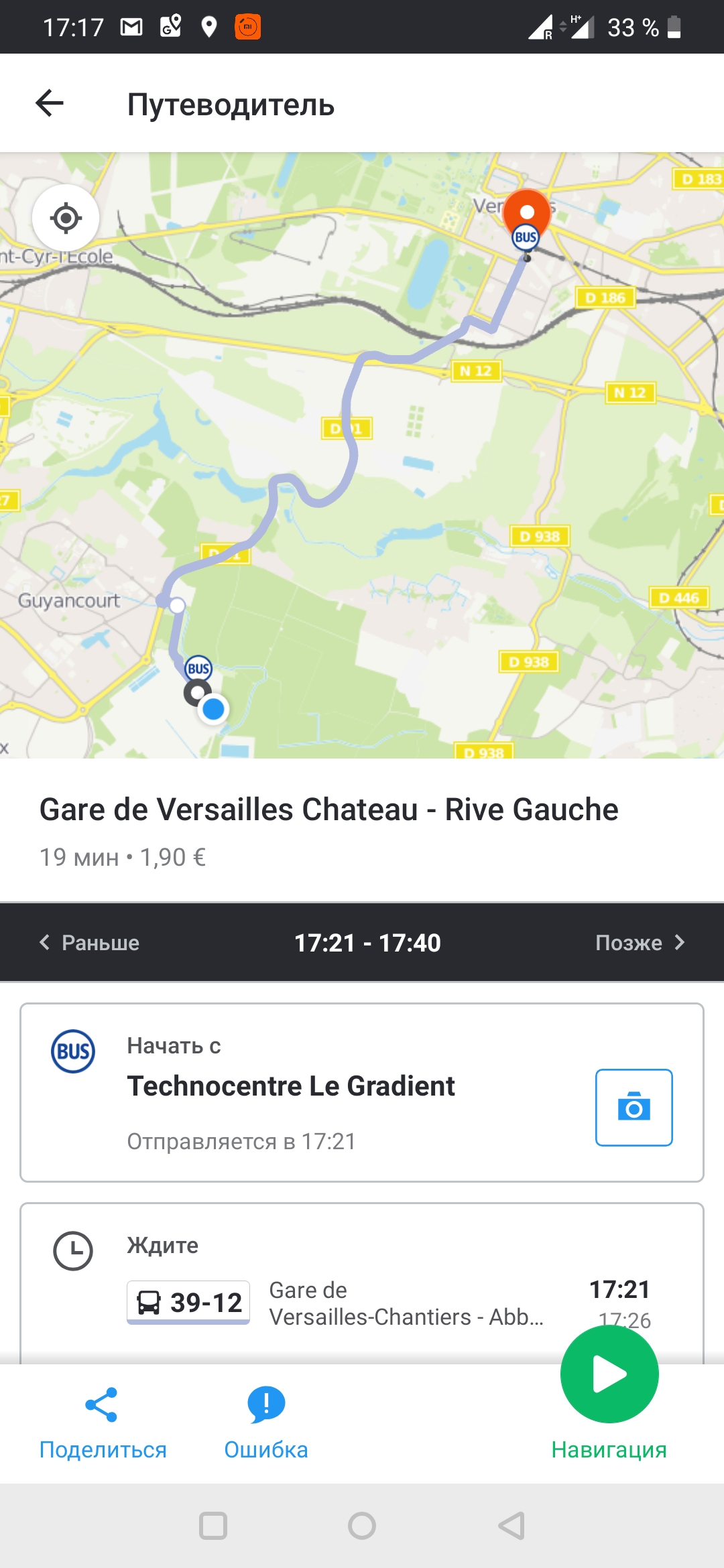Open camera view for Technocentre Le Gradient
The image size is (724, 1568).
[633, 1107]
